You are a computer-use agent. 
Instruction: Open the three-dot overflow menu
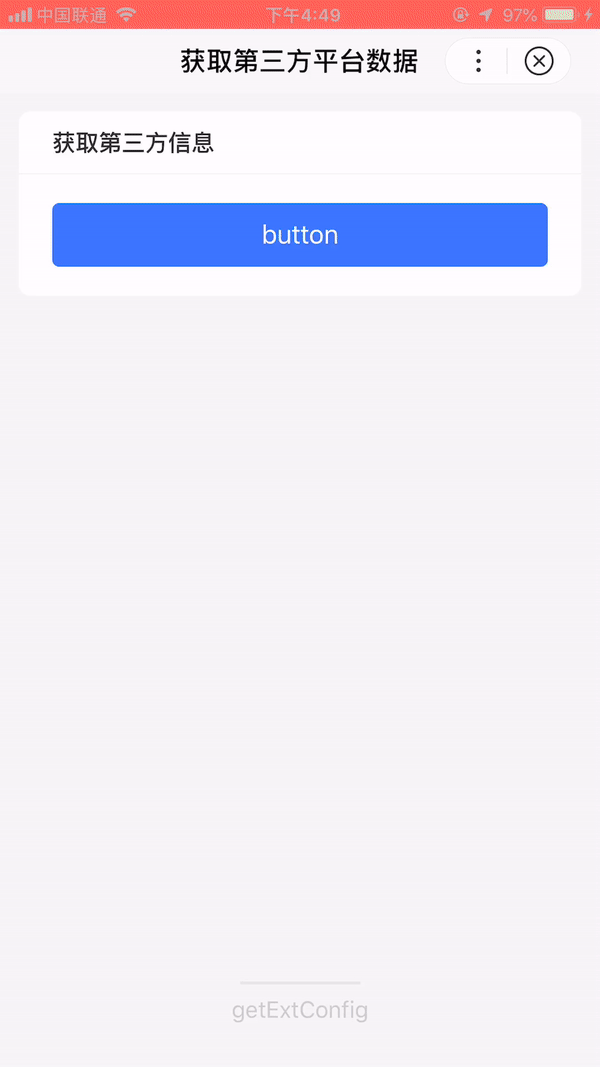478,61
